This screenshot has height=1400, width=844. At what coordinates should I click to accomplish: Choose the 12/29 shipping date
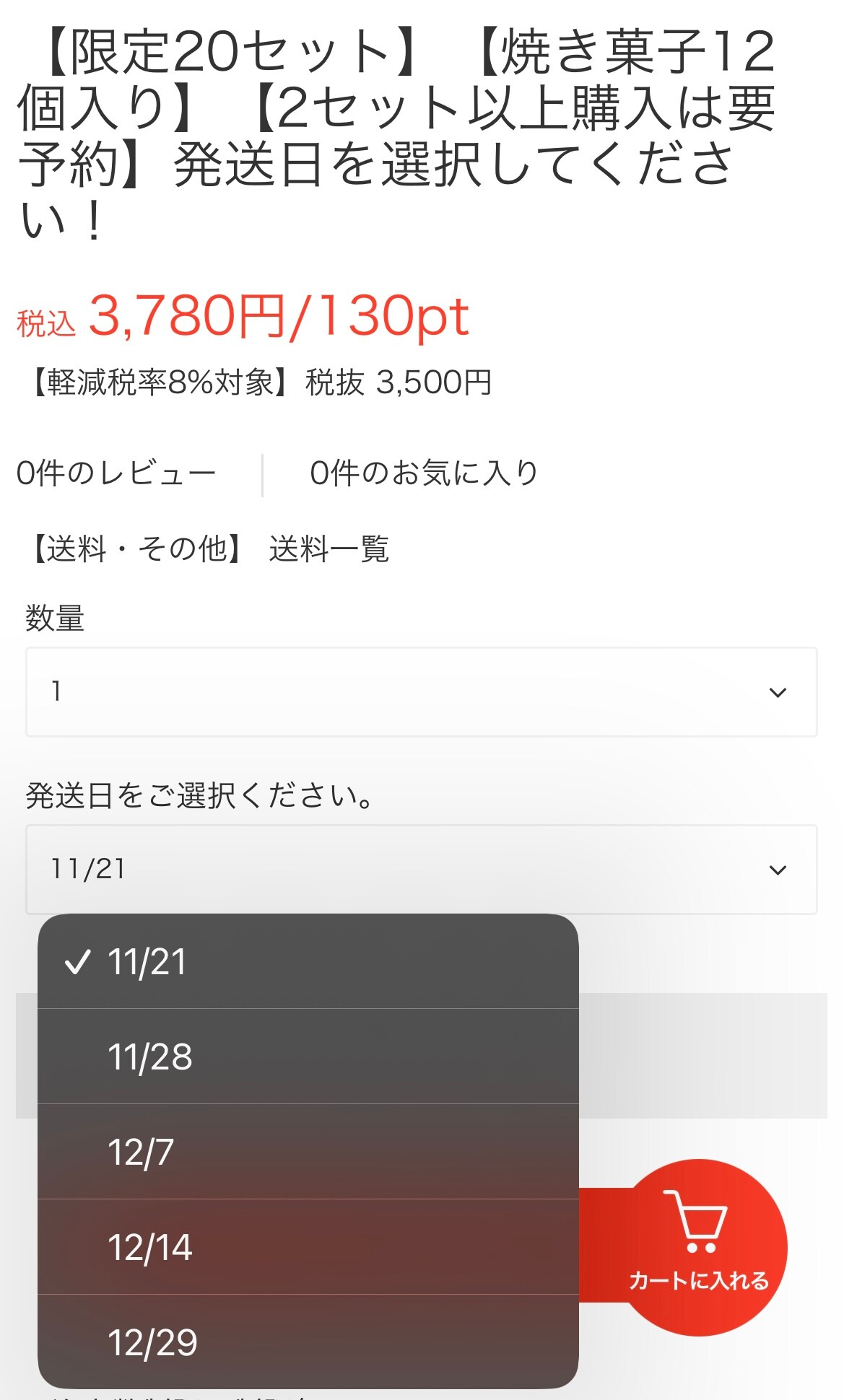click(x=308, y=1342)
